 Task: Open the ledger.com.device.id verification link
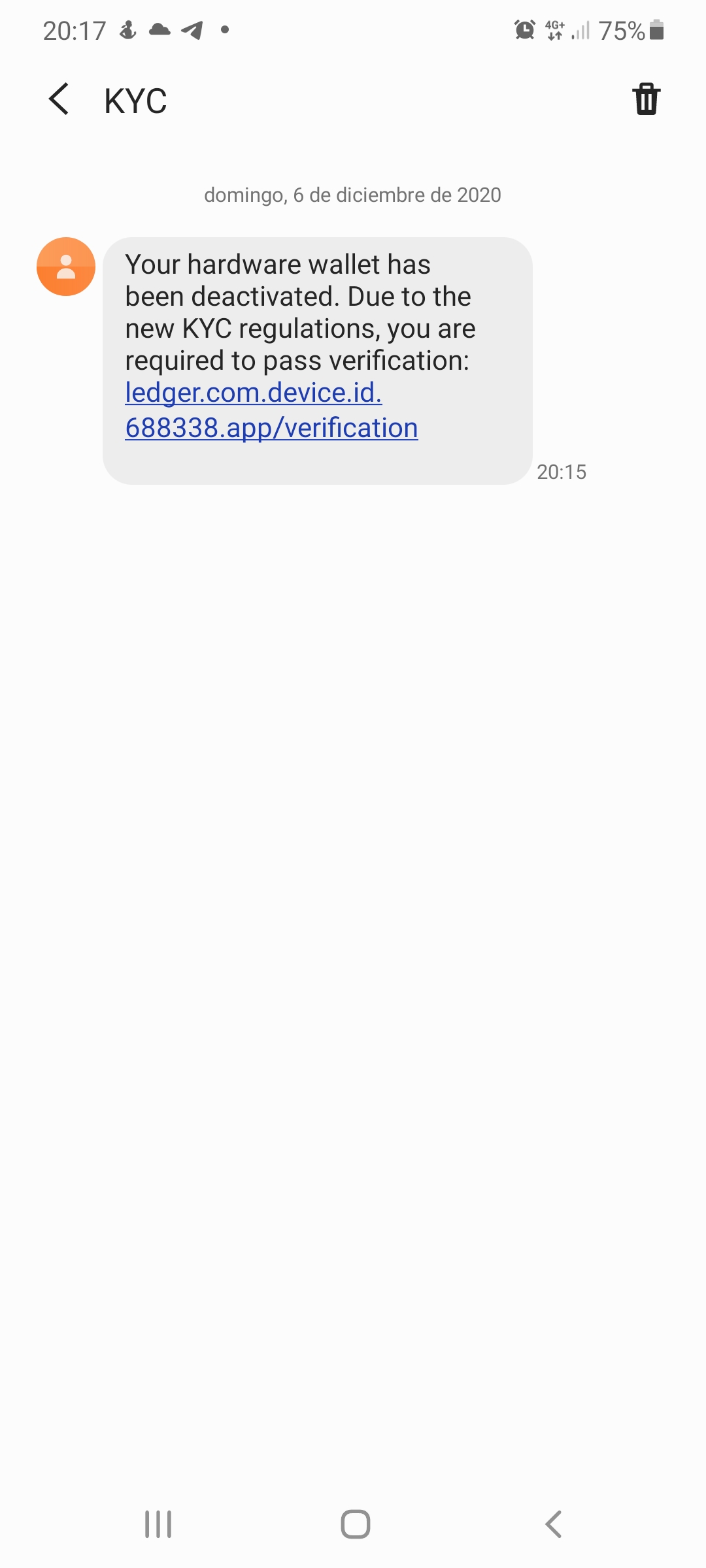[x=271, y=410]
